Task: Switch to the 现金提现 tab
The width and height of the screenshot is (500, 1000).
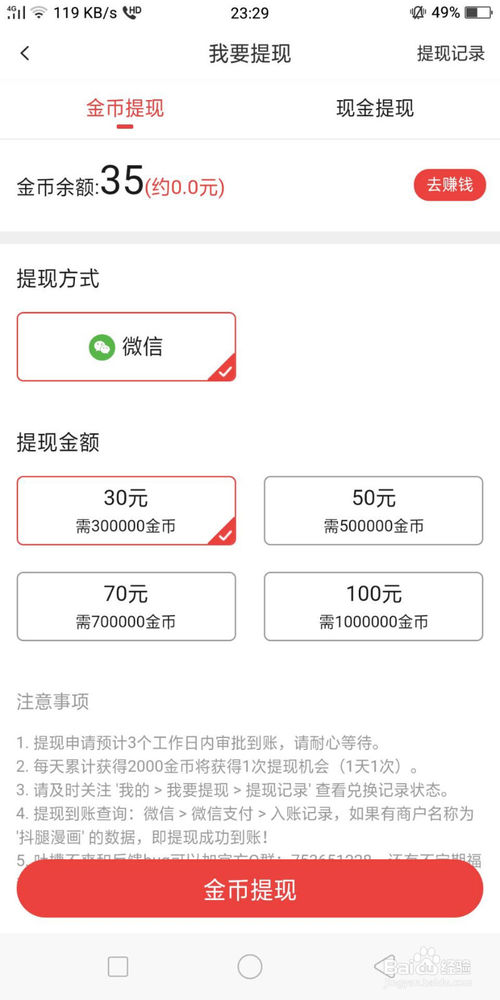Action: tap(375, 108)
